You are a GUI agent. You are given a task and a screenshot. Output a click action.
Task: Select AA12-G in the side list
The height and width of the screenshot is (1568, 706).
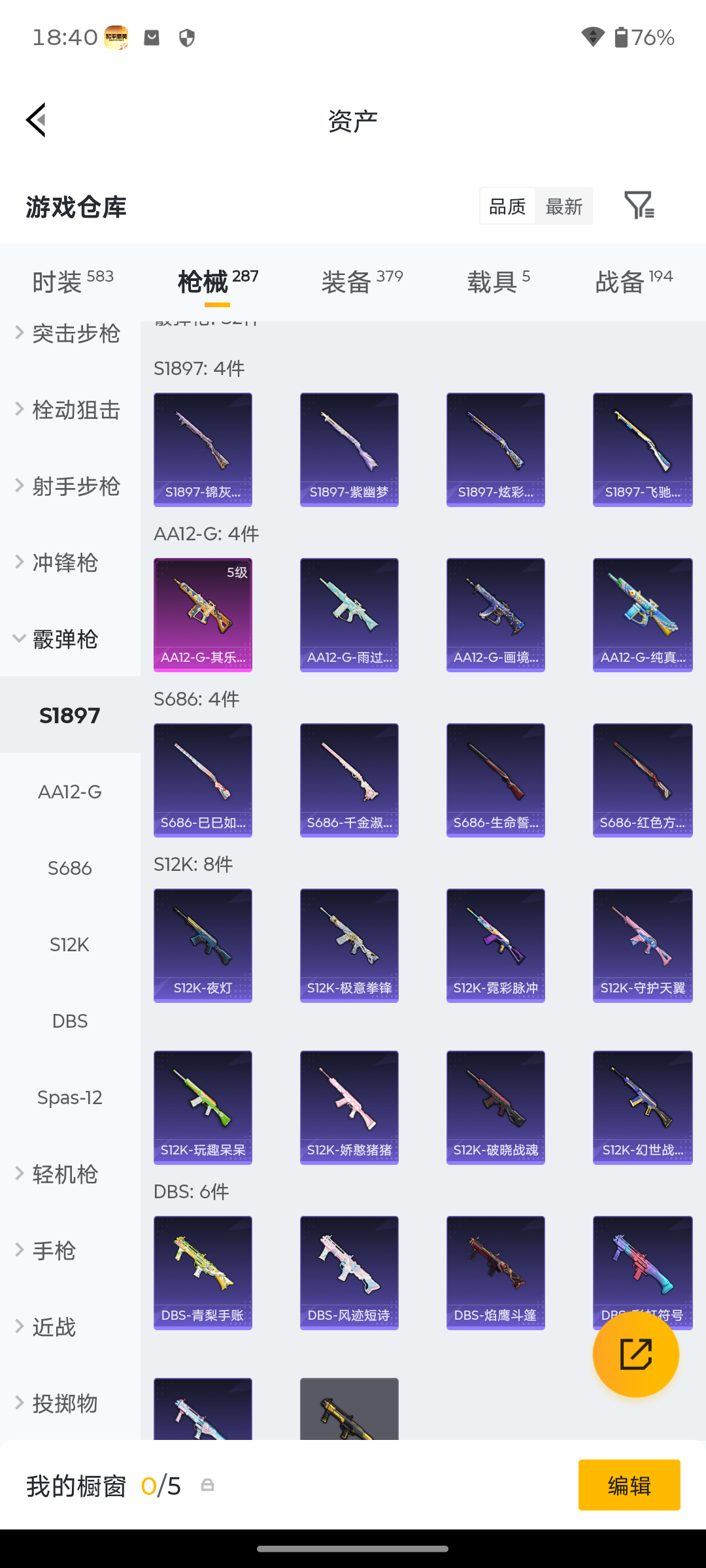70,792
